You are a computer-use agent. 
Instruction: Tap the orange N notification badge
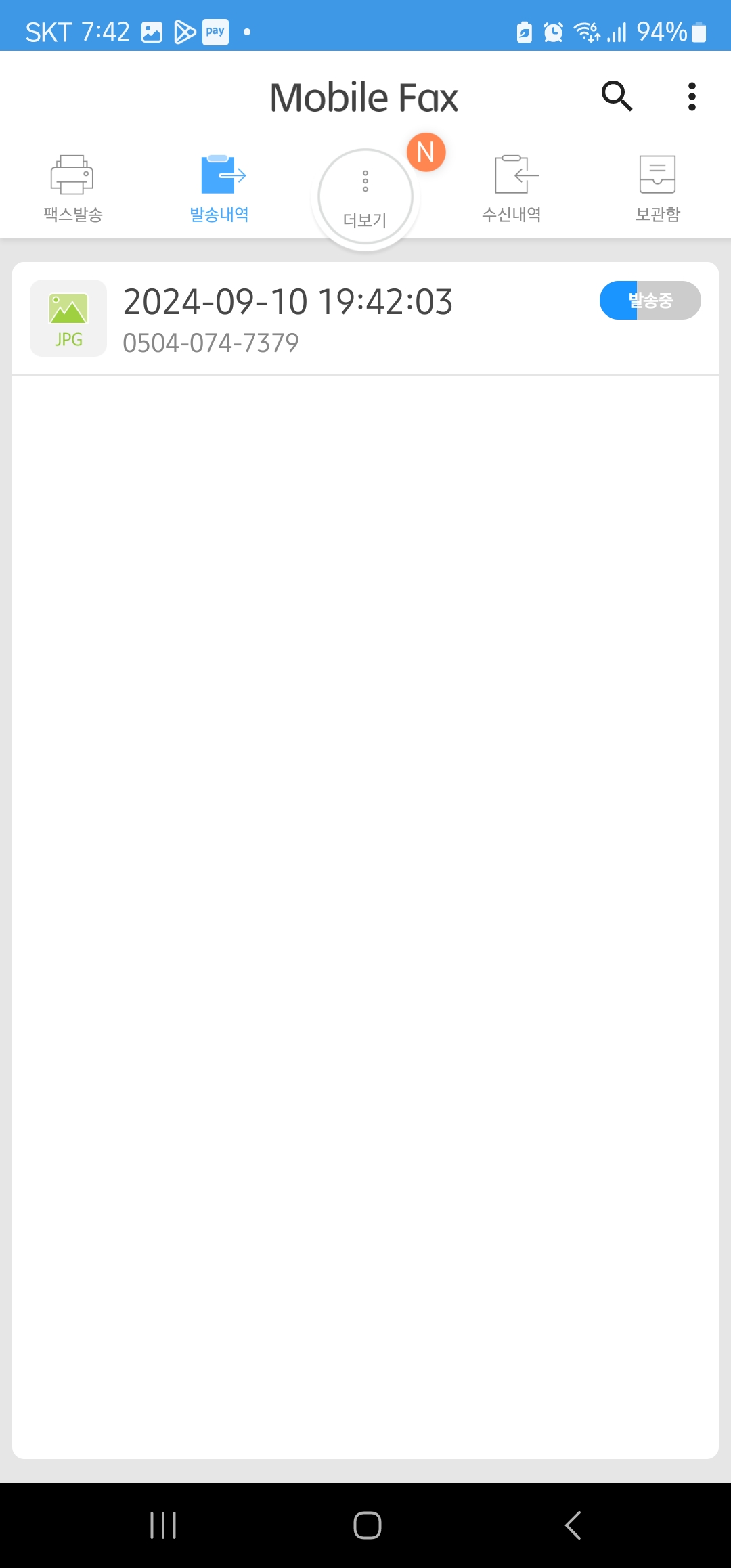[x=426, y=152]
